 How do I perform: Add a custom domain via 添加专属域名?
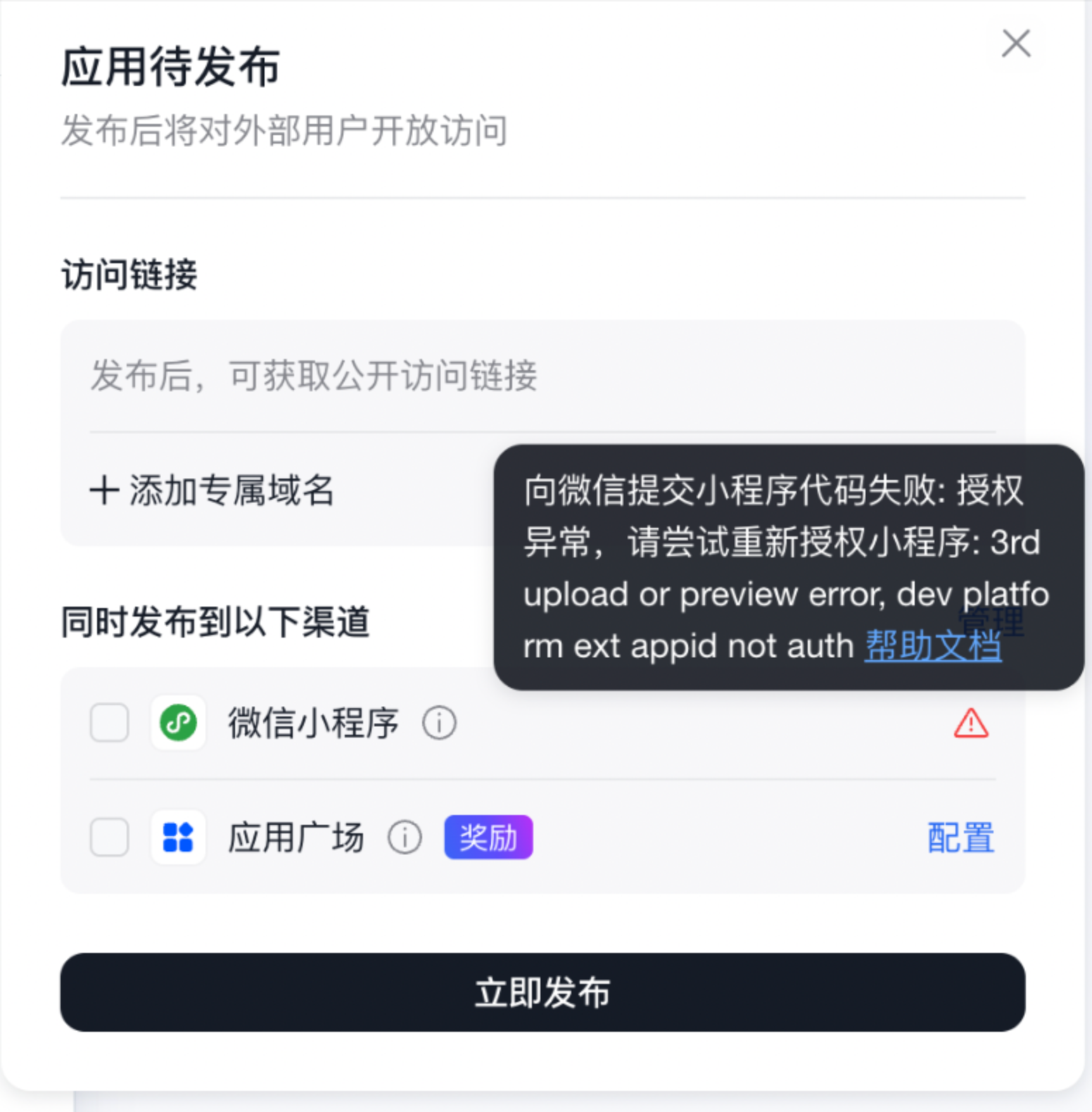pos(212,490)
